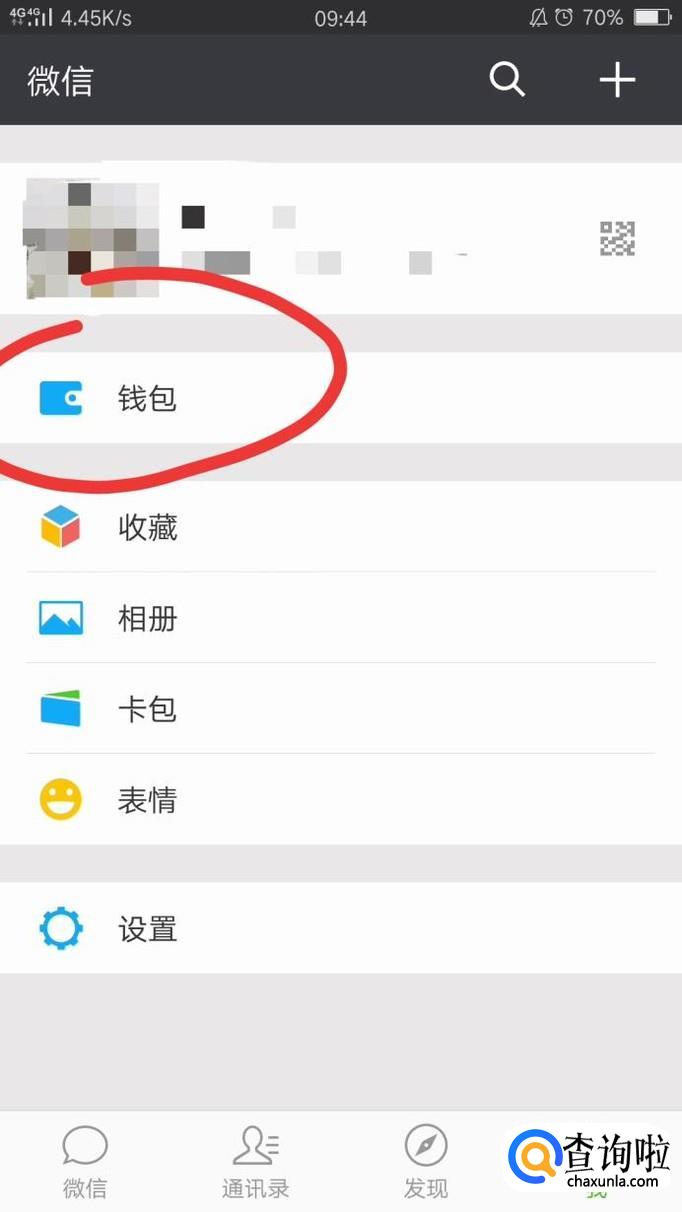682x1212 pixels.
Task: Open 设置 settings
Action: 147,929
